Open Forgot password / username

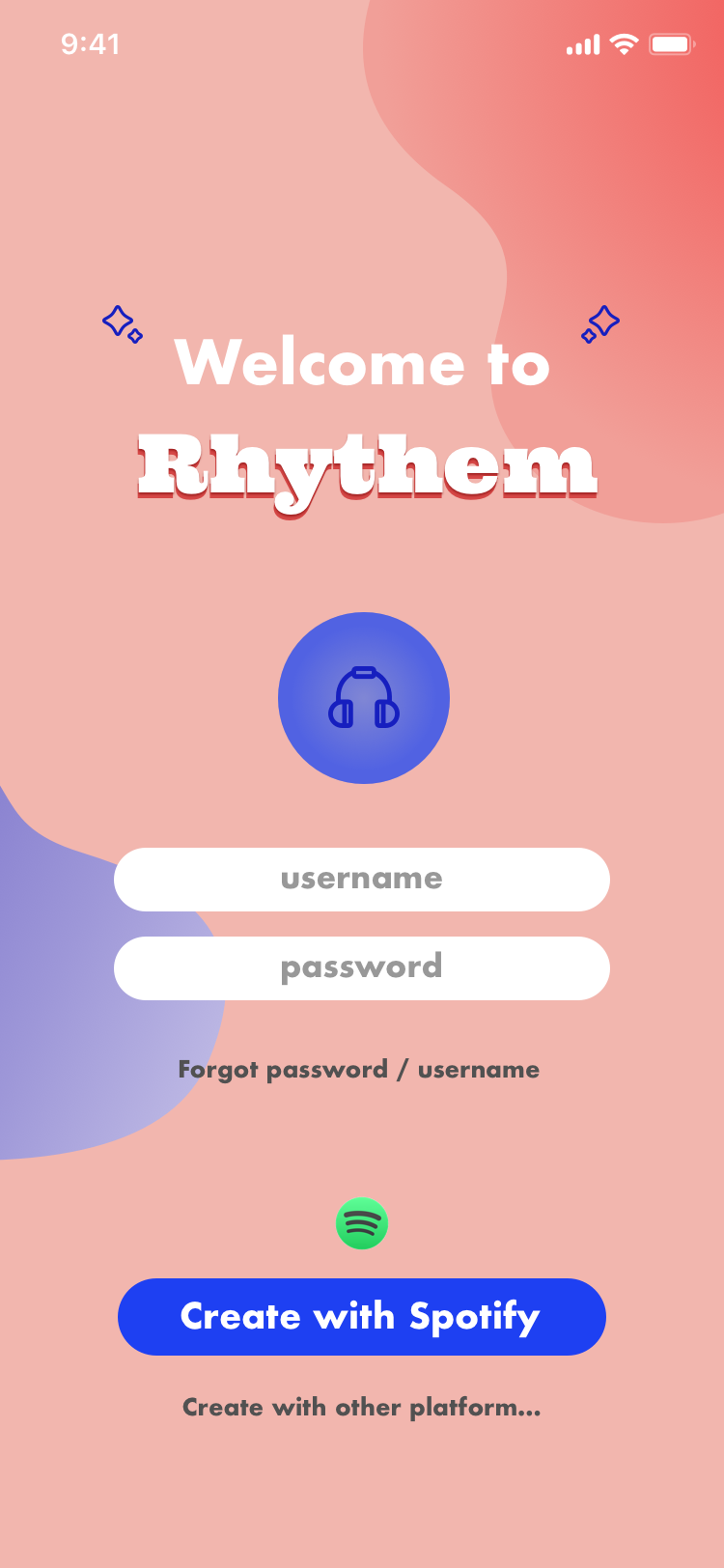point(359,1070)
